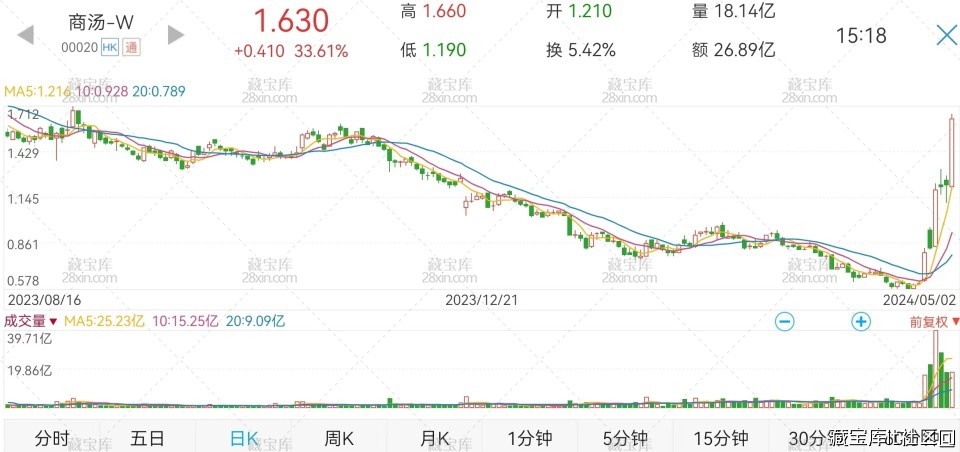This screenshot has width=960, height=452.
Task: Switch to the 分时 chart
Action: (x=52, y=438)
